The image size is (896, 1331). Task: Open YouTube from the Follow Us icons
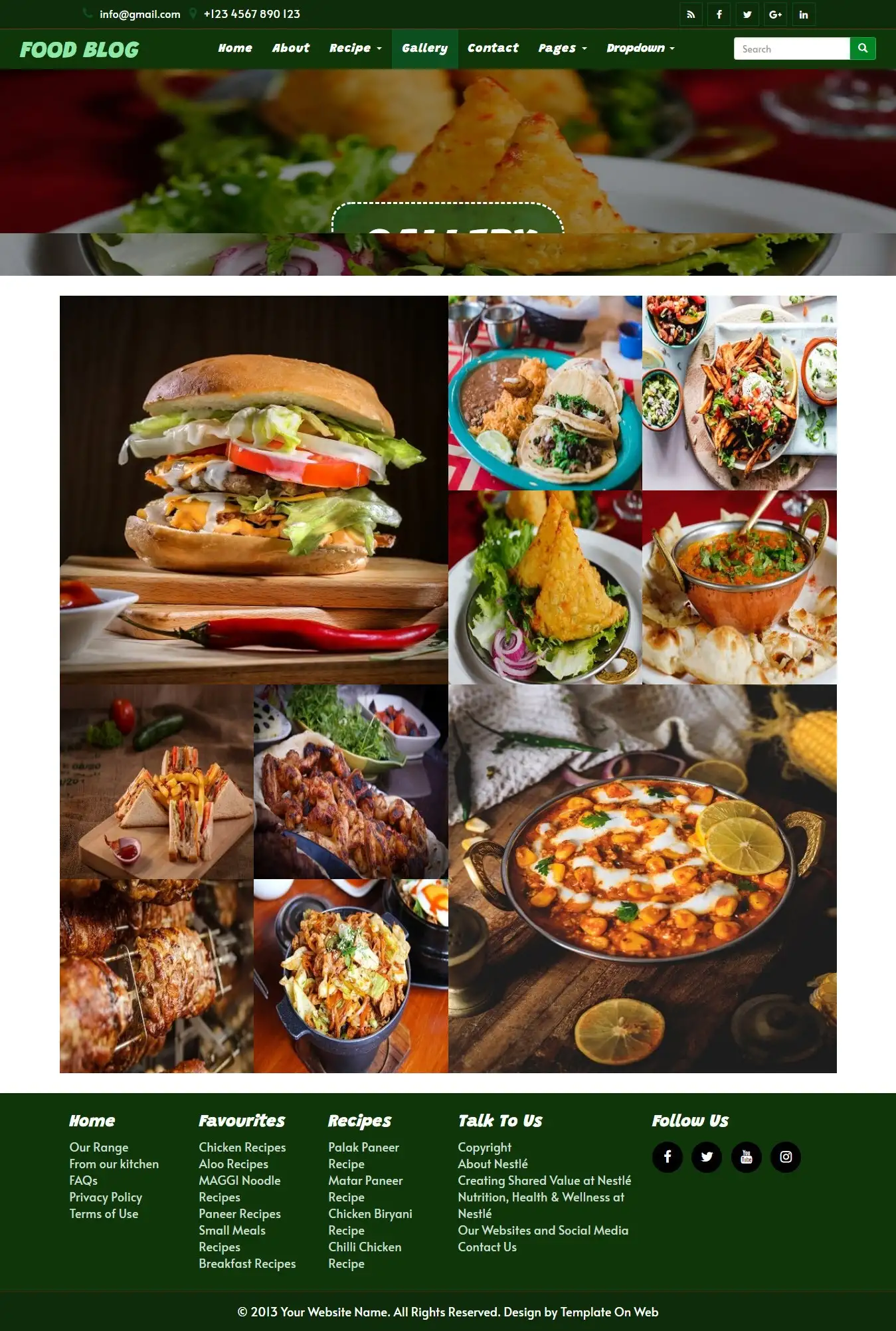(746, 1156)
